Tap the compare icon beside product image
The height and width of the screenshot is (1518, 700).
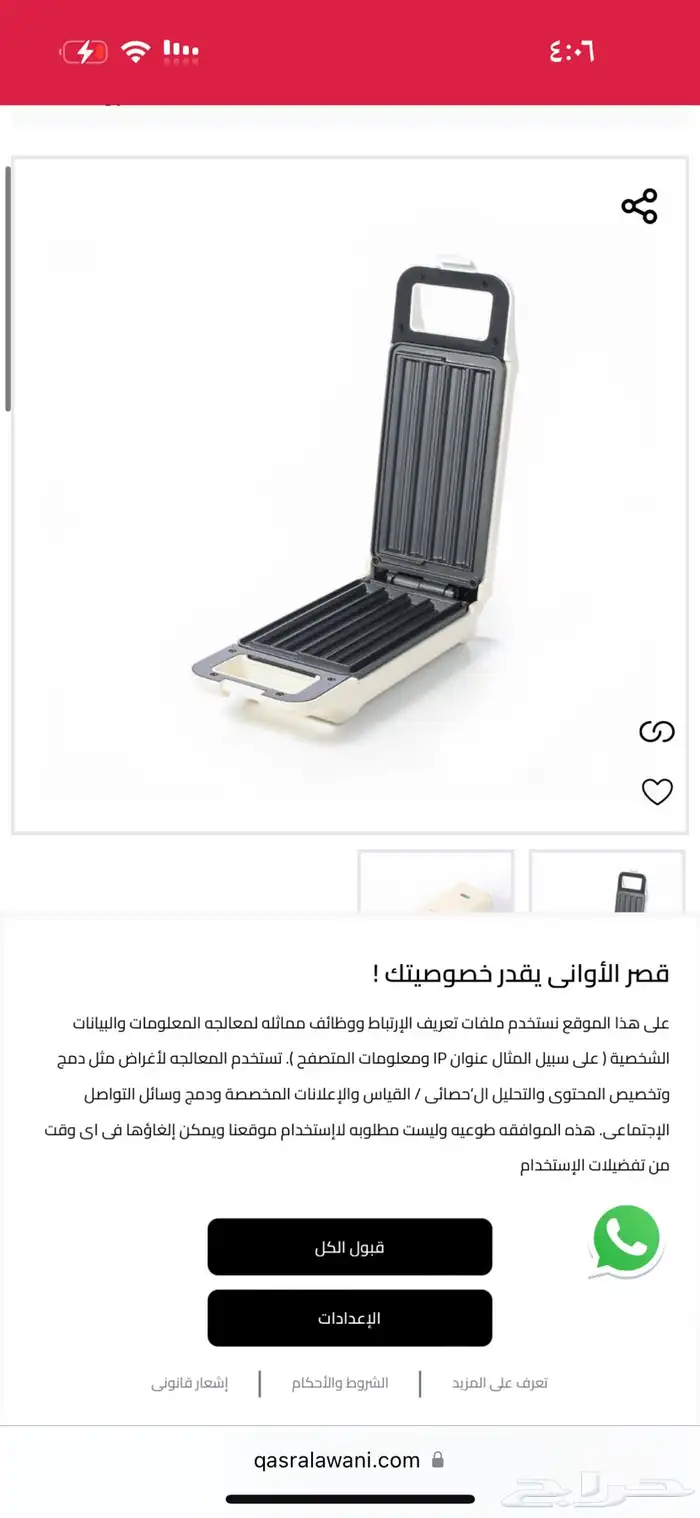657,731
